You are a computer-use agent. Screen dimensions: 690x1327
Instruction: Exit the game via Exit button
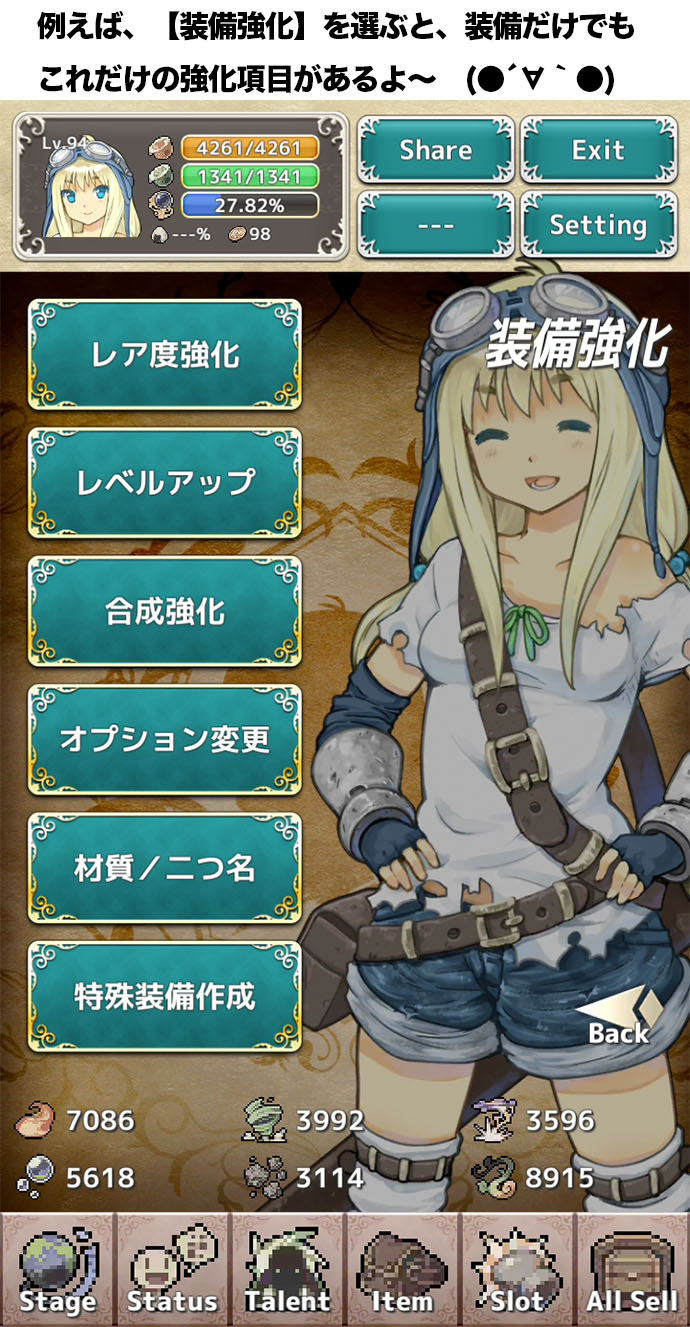(x=598, y=150)
